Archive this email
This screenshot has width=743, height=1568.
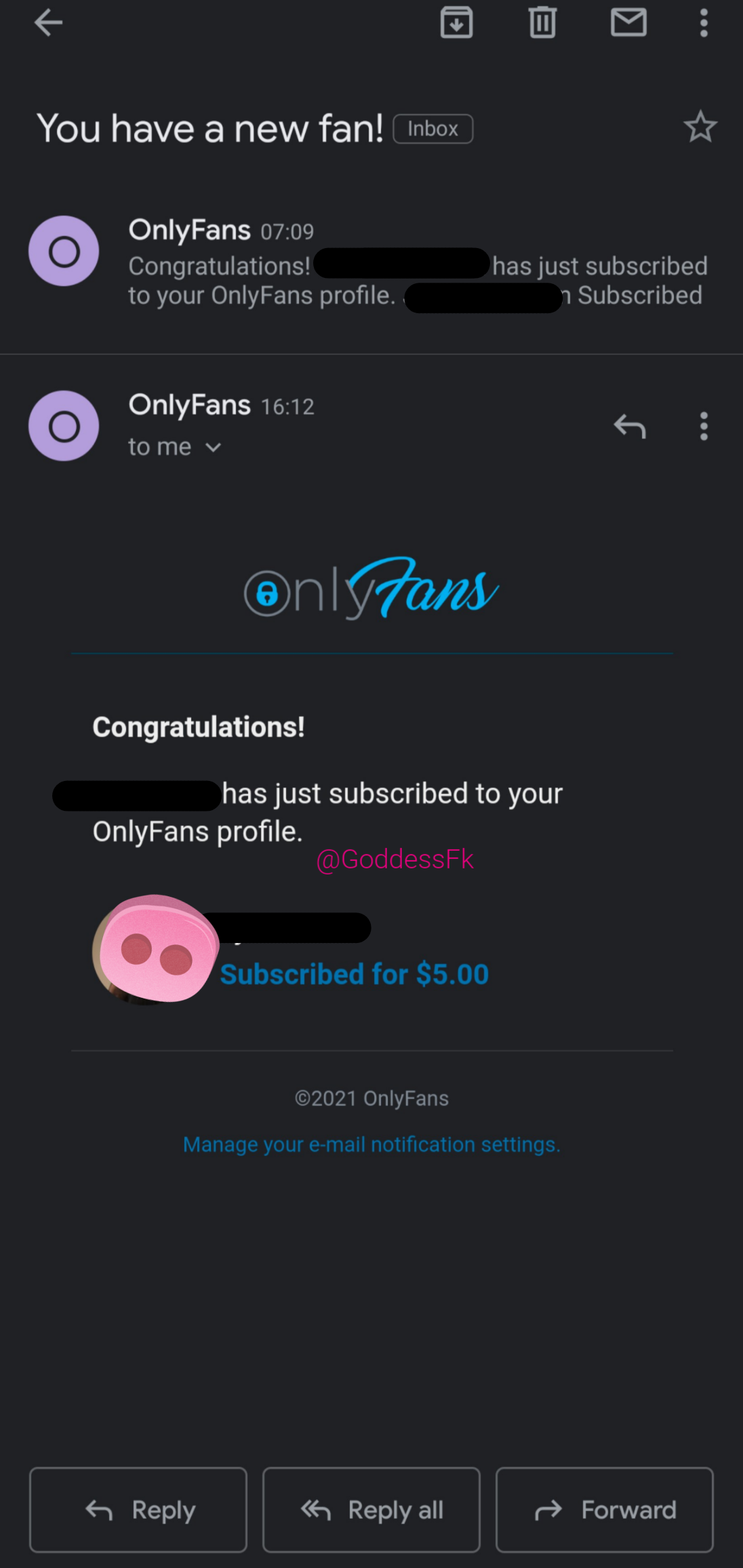click(456, 22)
